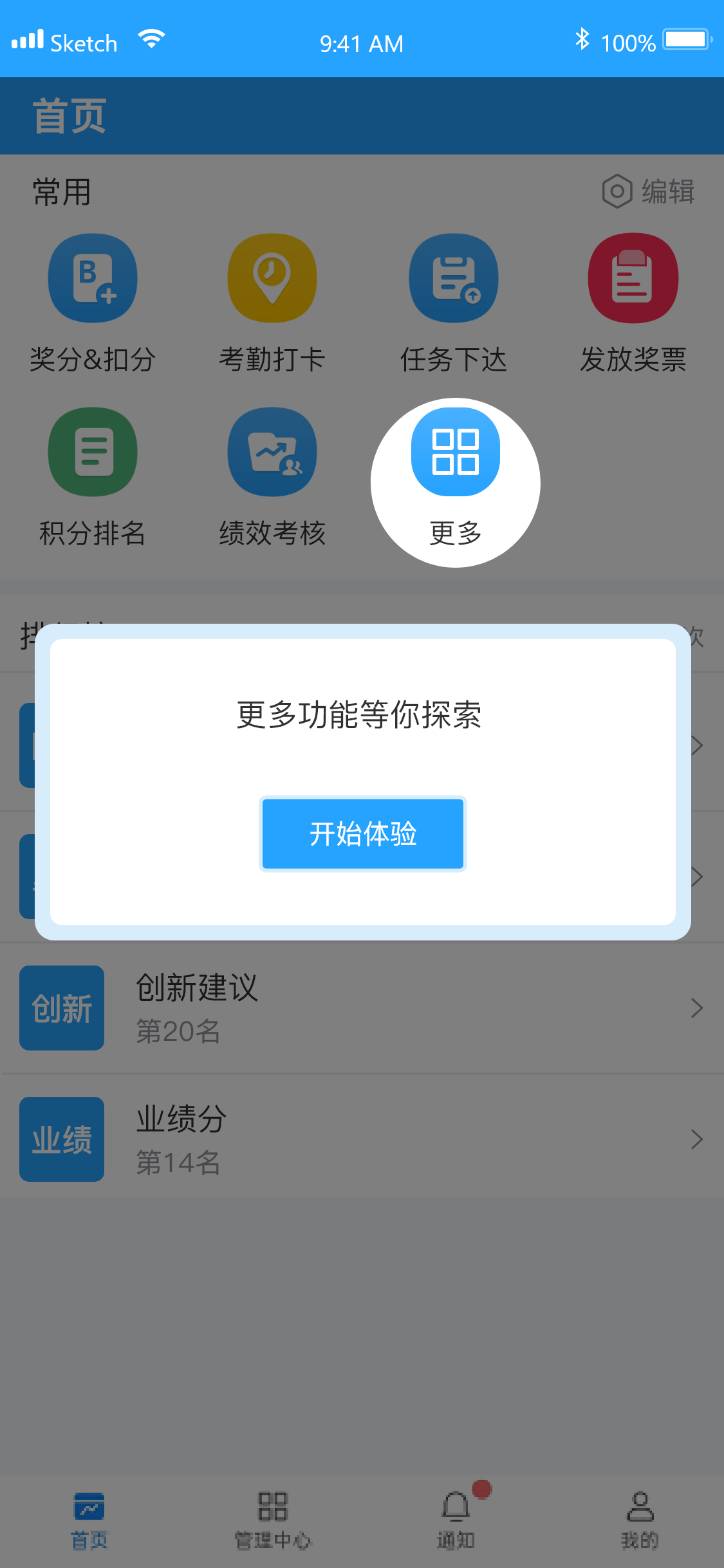724x1568 pixels.
Task: Open 奖分&扣分 shortcut
Action: [93, 279]
